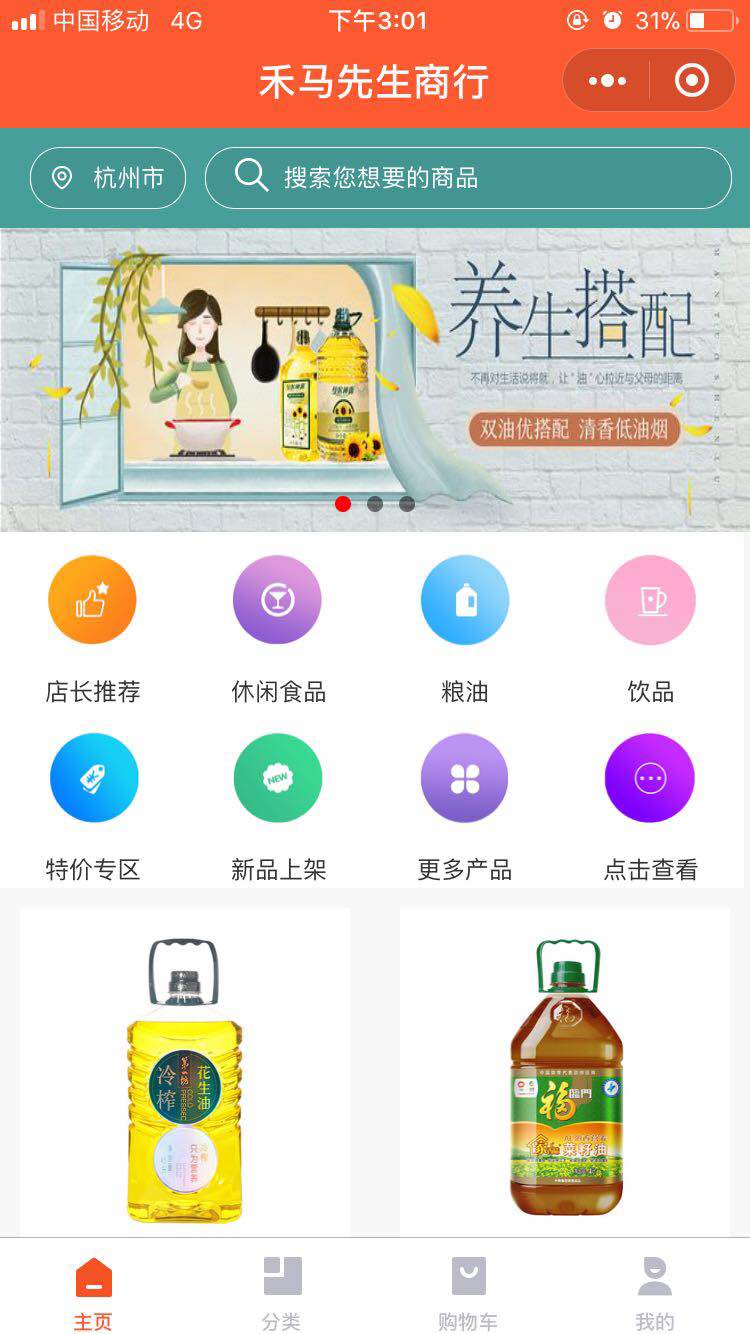Open the 饮品 category
Image resolution: width=750 pixels, height=1334 pixels.
(x=650, y=600)
